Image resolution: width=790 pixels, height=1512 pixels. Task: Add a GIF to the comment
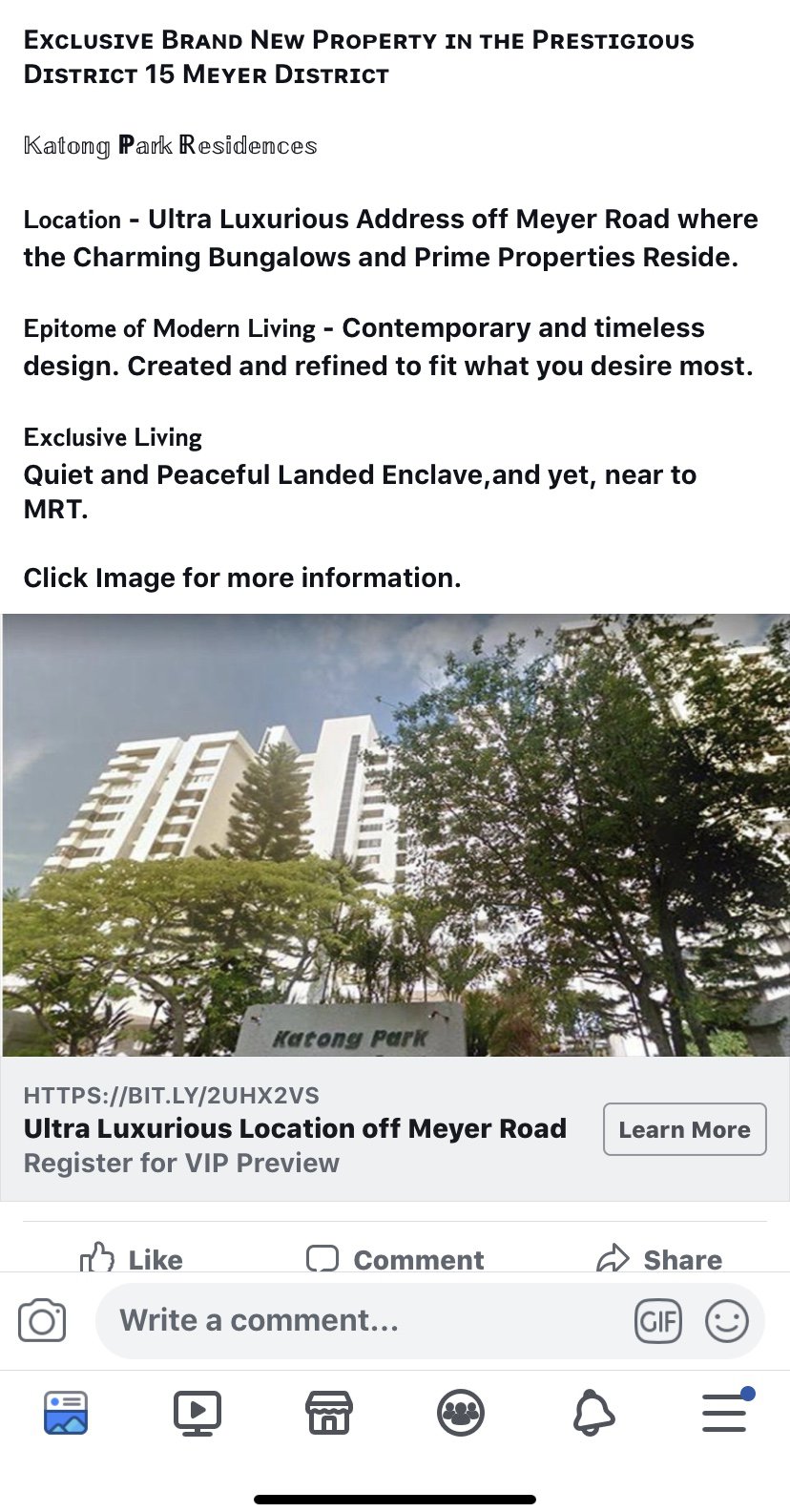coord(657,1322)
